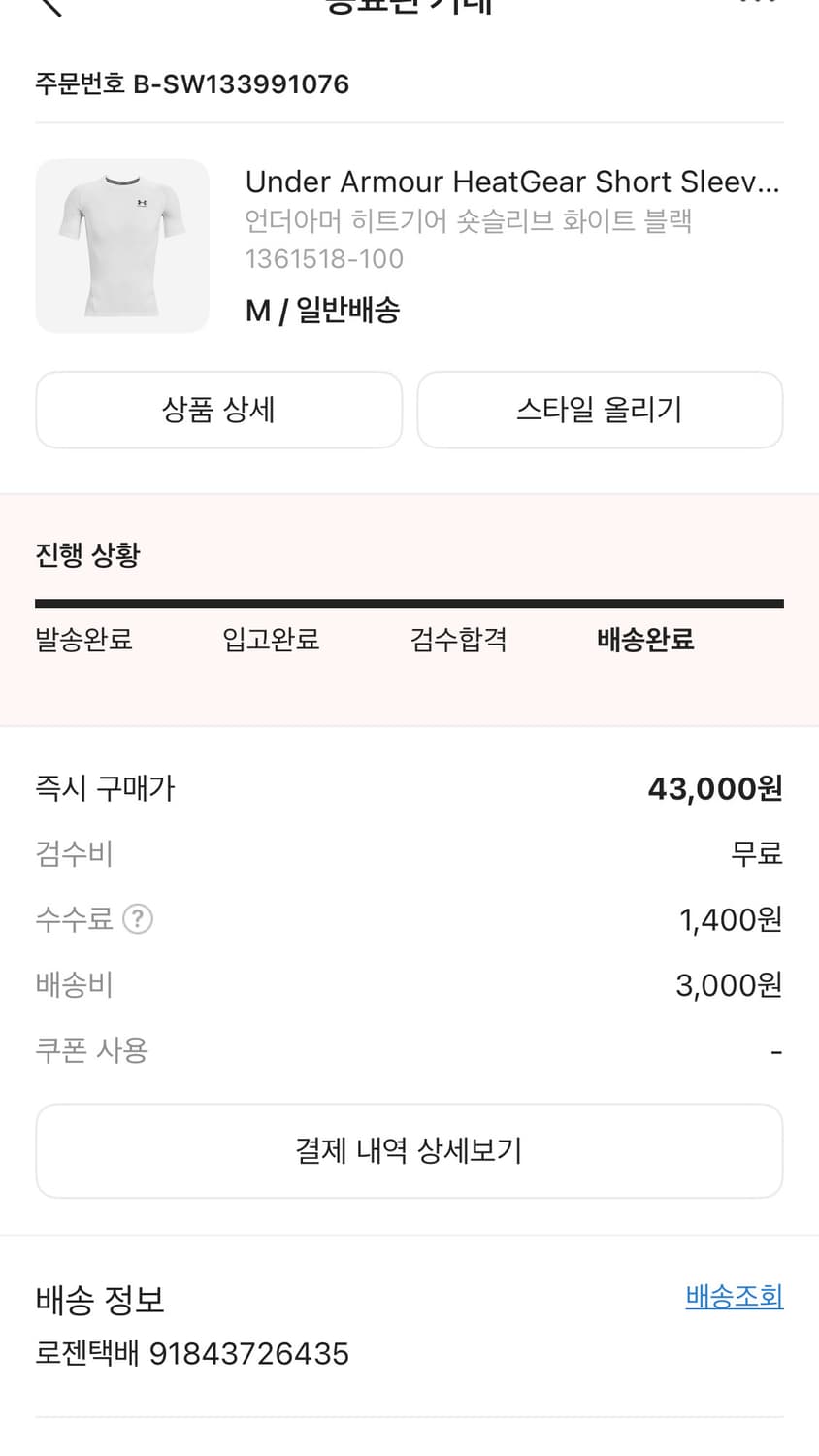
Task: Tap the back arrow at top left
Action: tap(49, 8)
